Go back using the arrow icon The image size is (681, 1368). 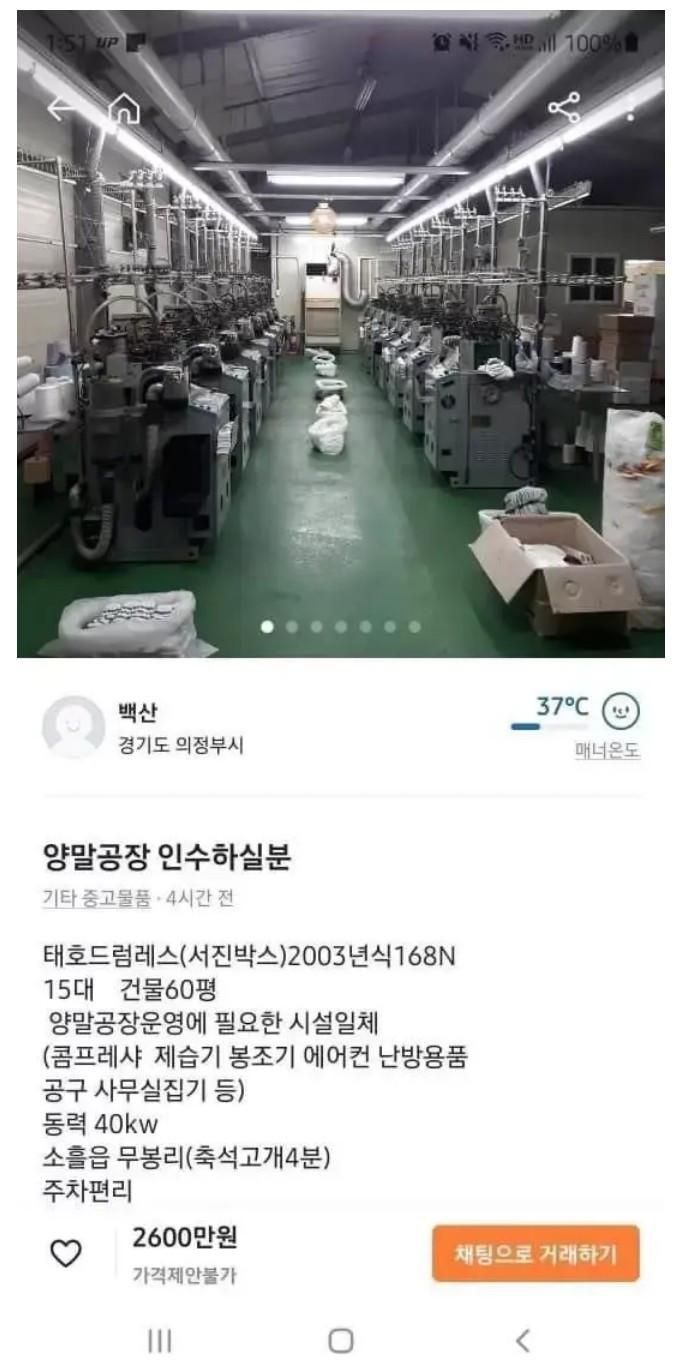tap(62, 108)
